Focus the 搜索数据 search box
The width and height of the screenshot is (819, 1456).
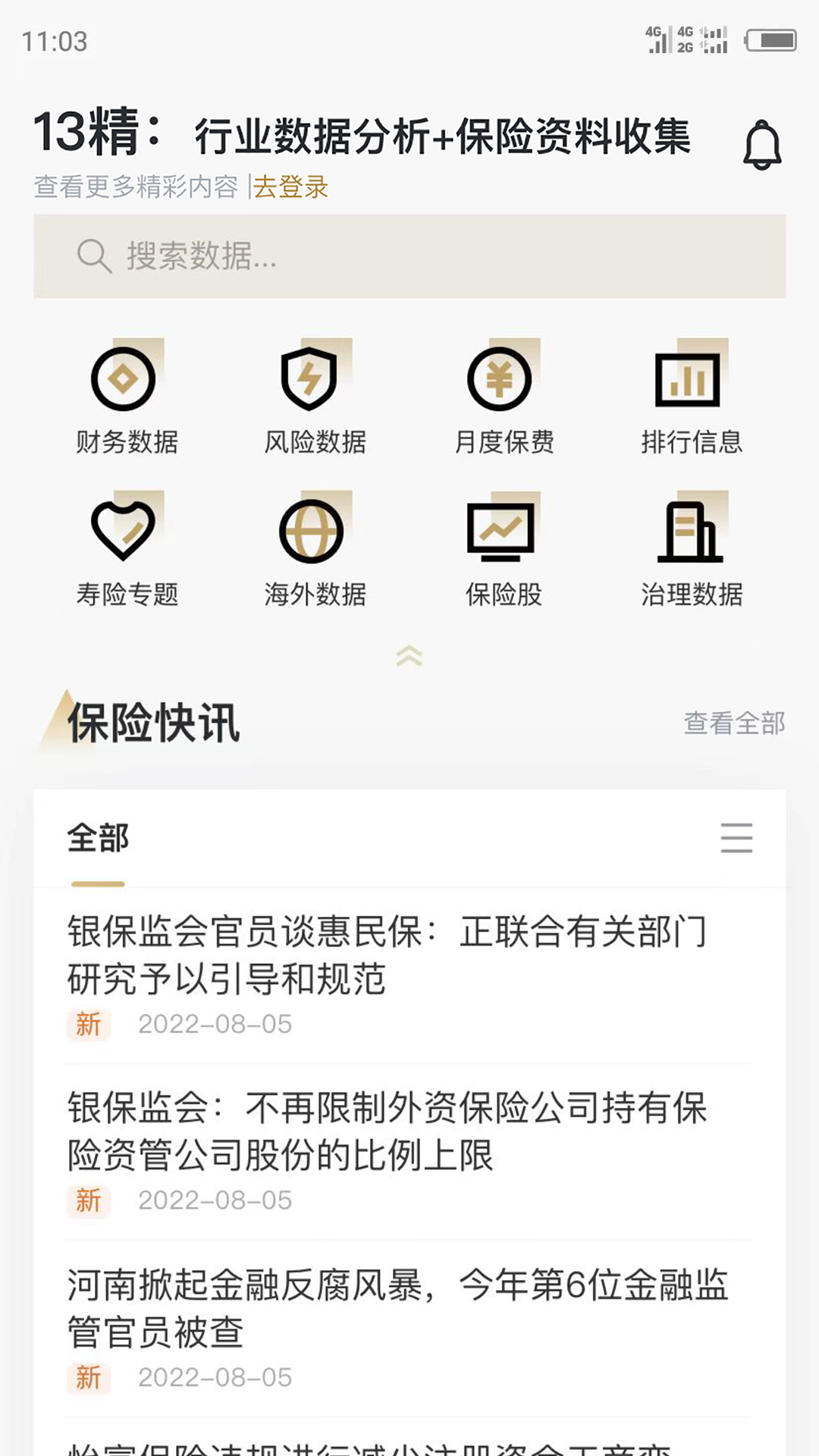click(409, 256)
